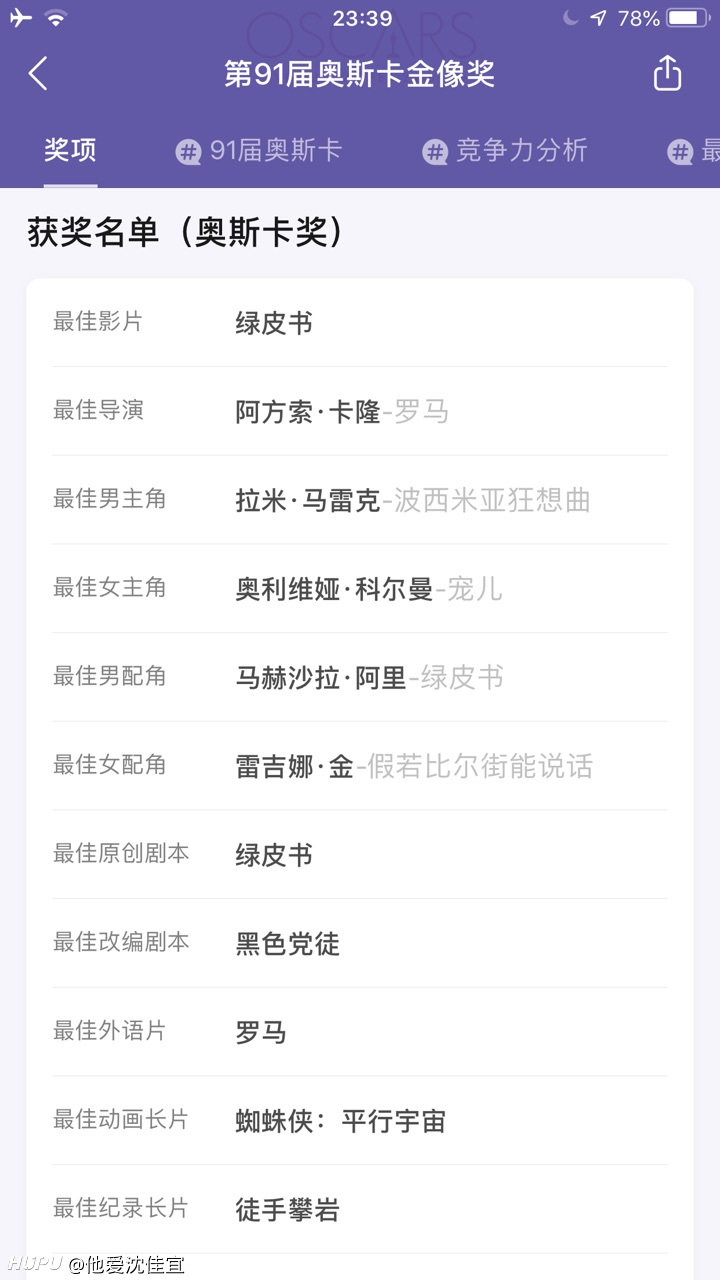Switch to the #竞争力分析 tab

505,151
